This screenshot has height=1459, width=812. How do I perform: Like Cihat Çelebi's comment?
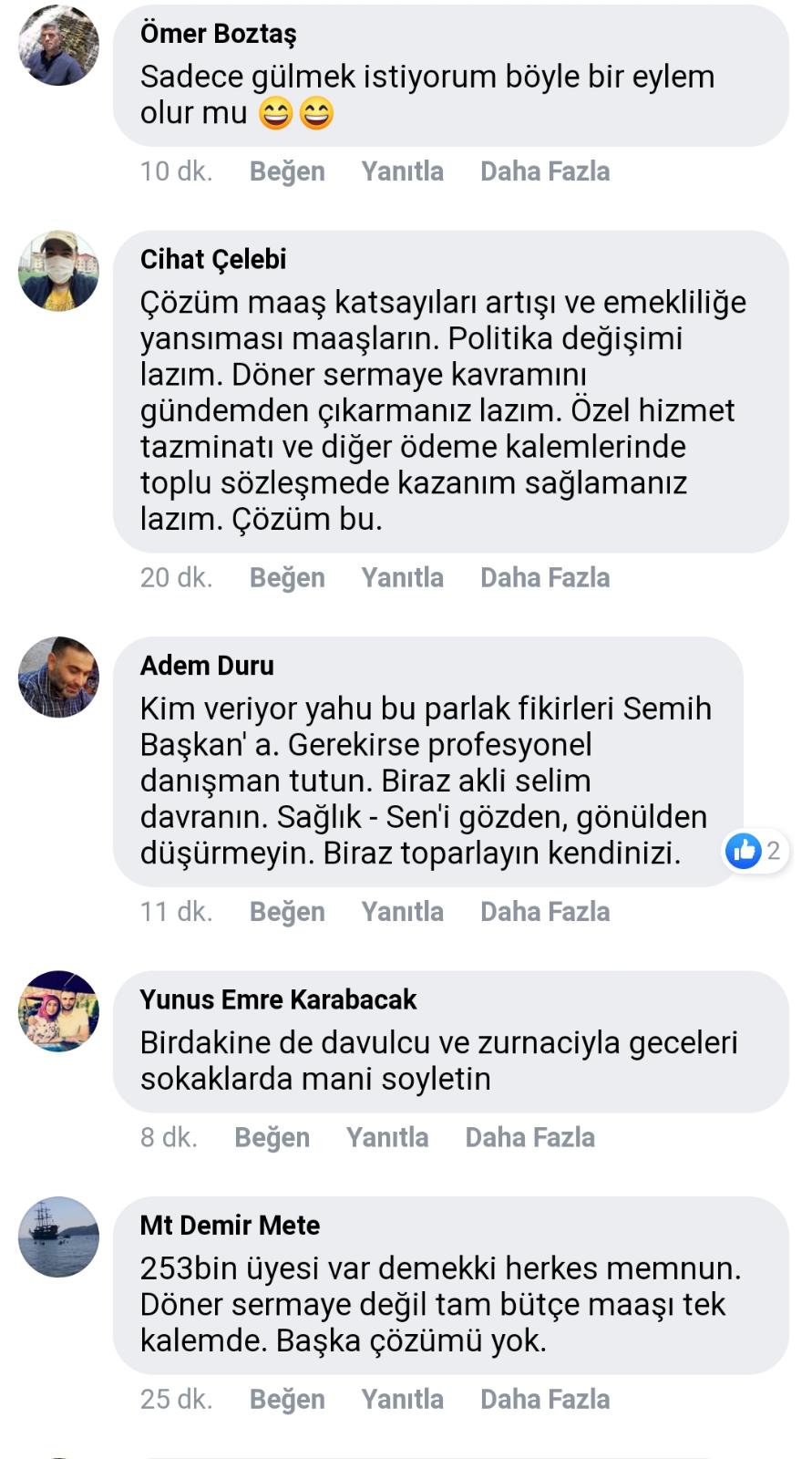287,578
